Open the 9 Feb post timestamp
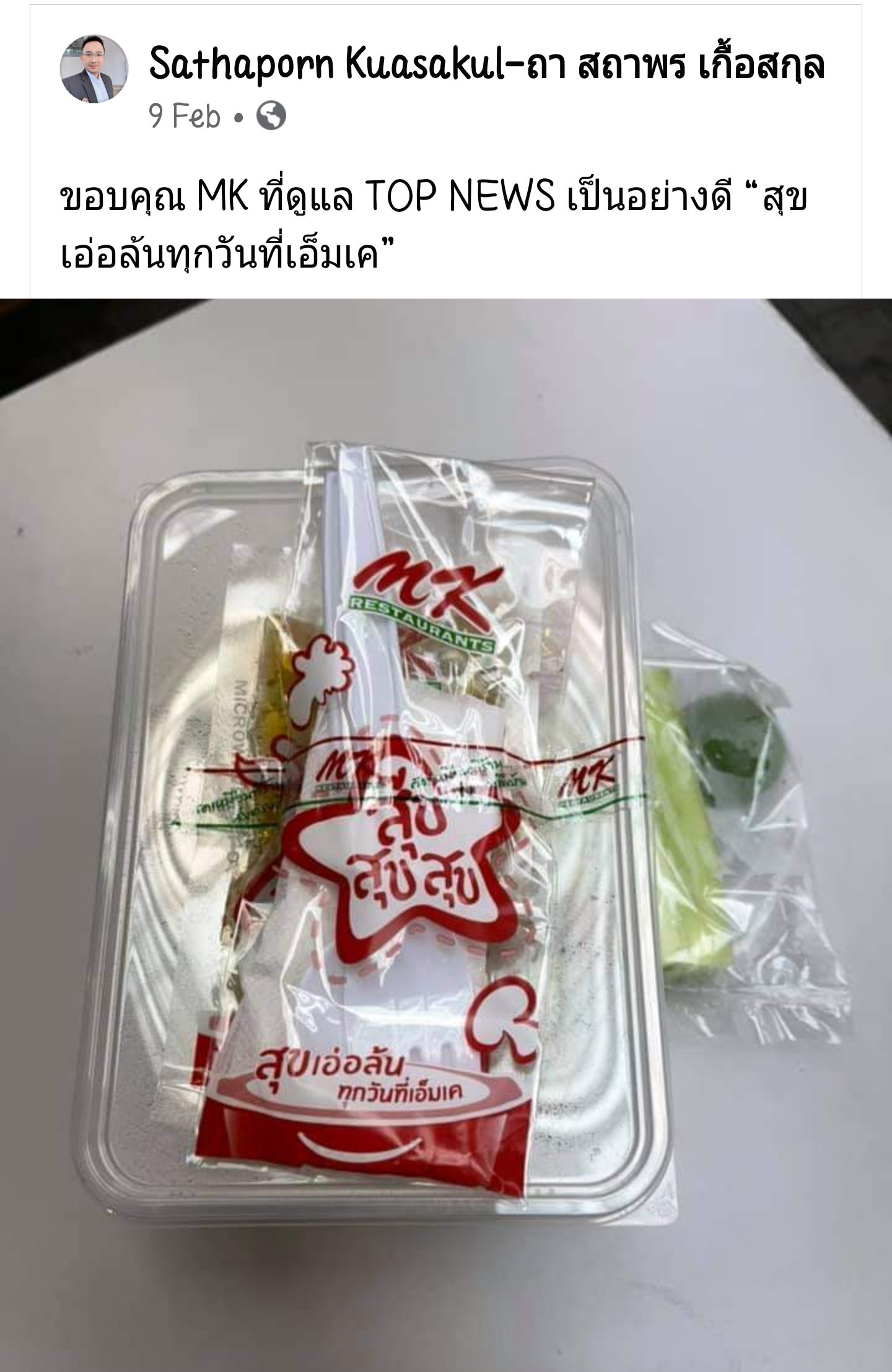The height and width of the screenshot is (1372, 892). [185, 116]
